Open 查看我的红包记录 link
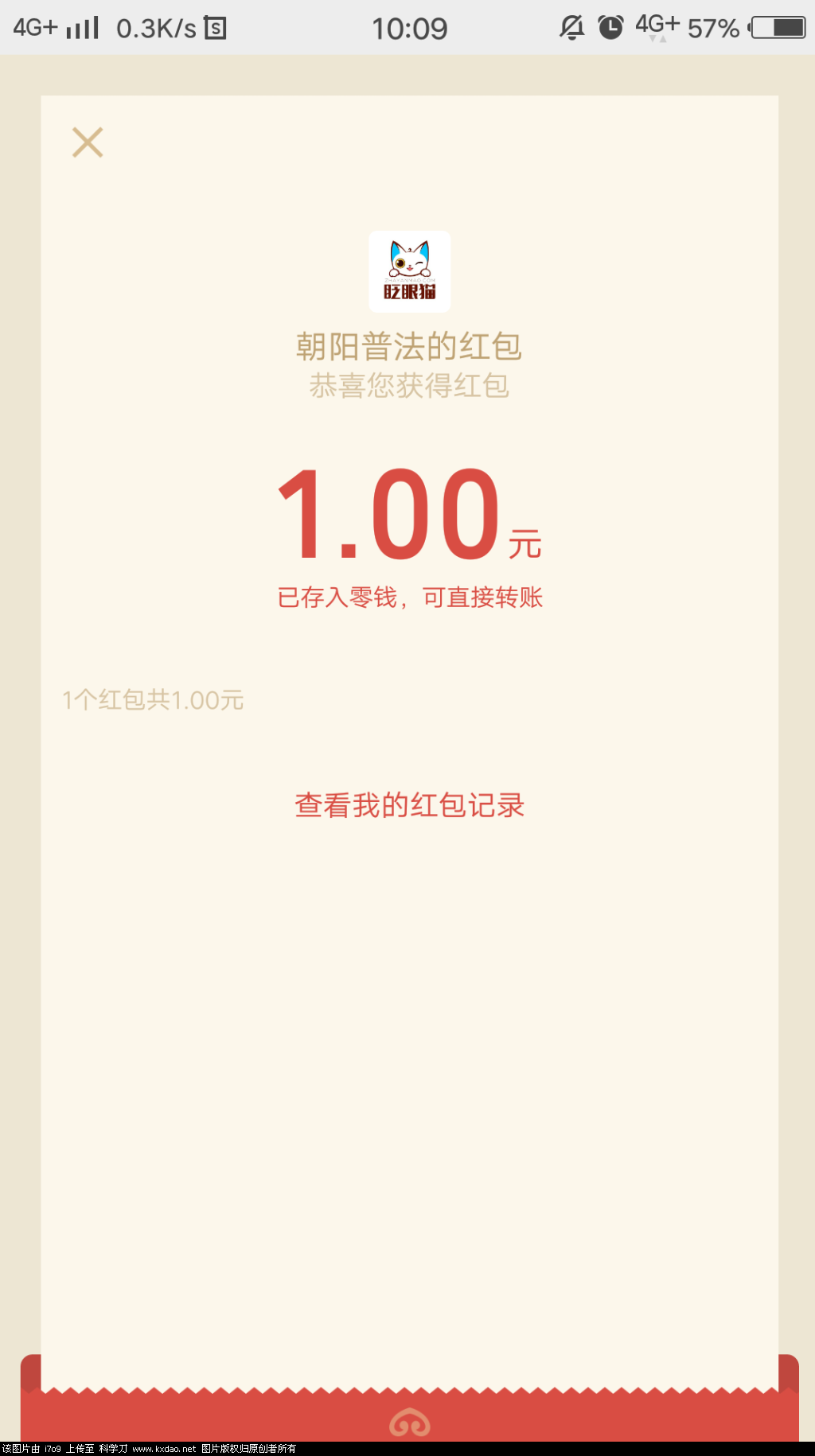Viewport: 815px width, 1456px height. coord(409,805)
